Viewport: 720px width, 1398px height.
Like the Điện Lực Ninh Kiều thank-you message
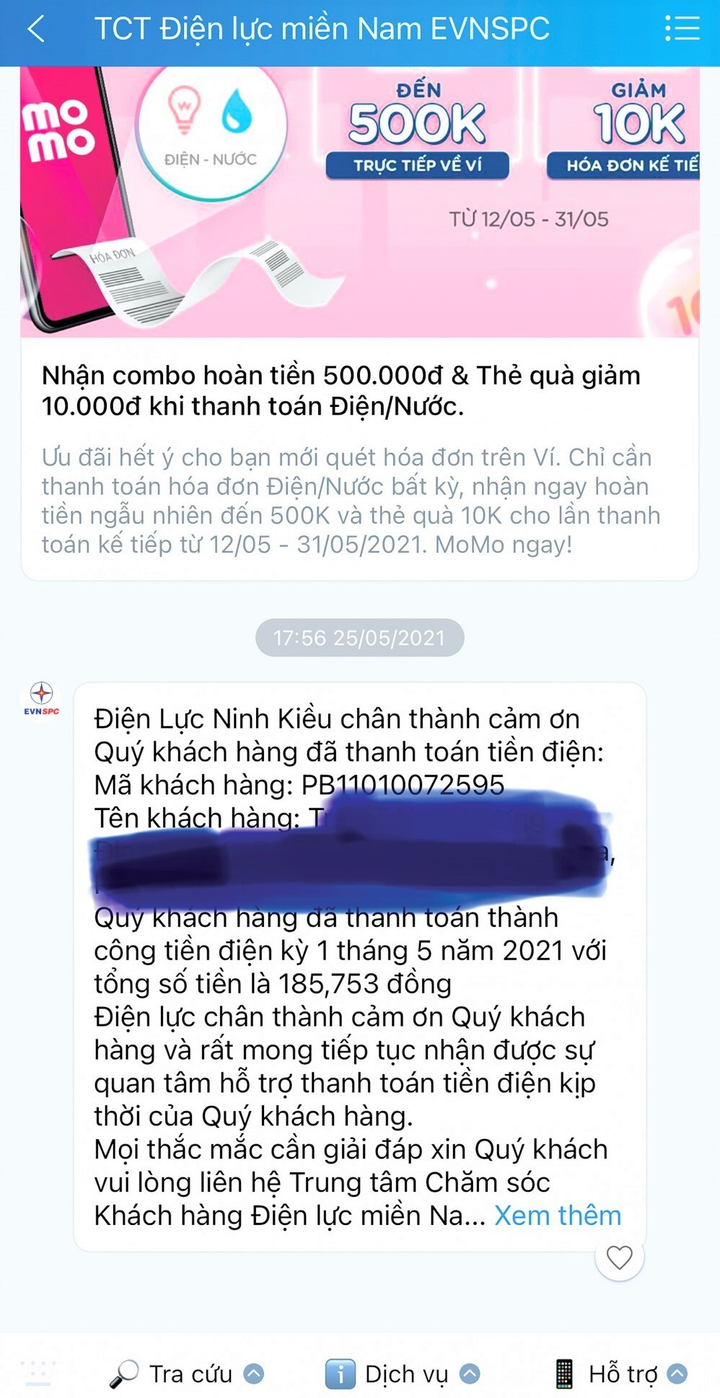point(618,1258)
